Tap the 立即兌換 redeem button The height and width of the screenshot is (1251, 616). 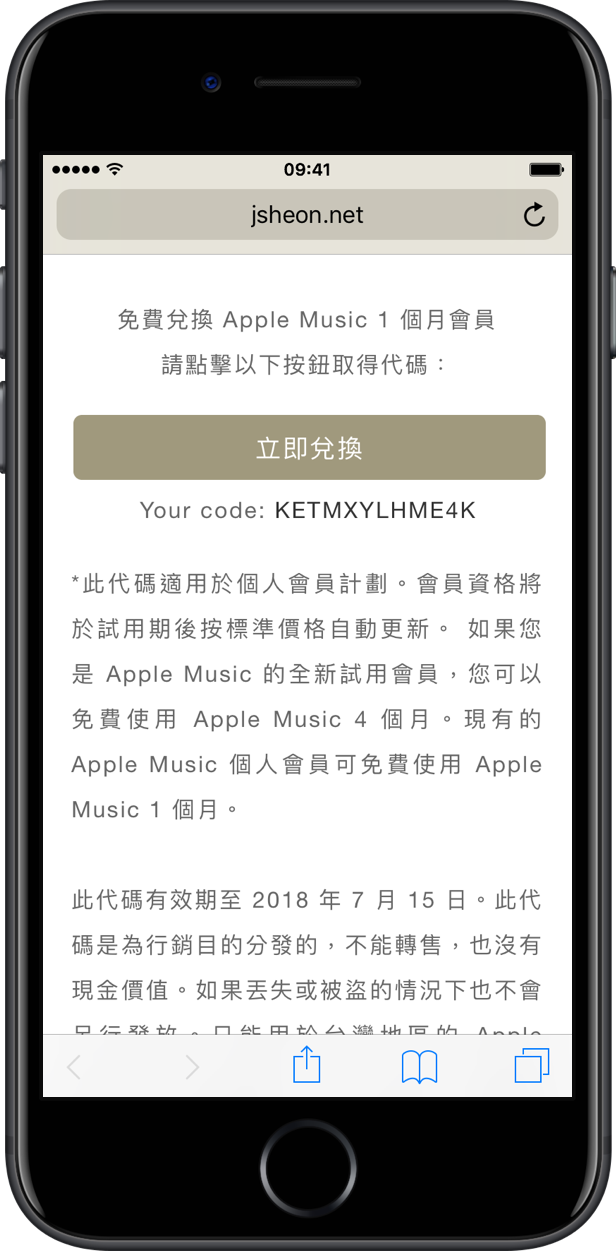(309, 448)
